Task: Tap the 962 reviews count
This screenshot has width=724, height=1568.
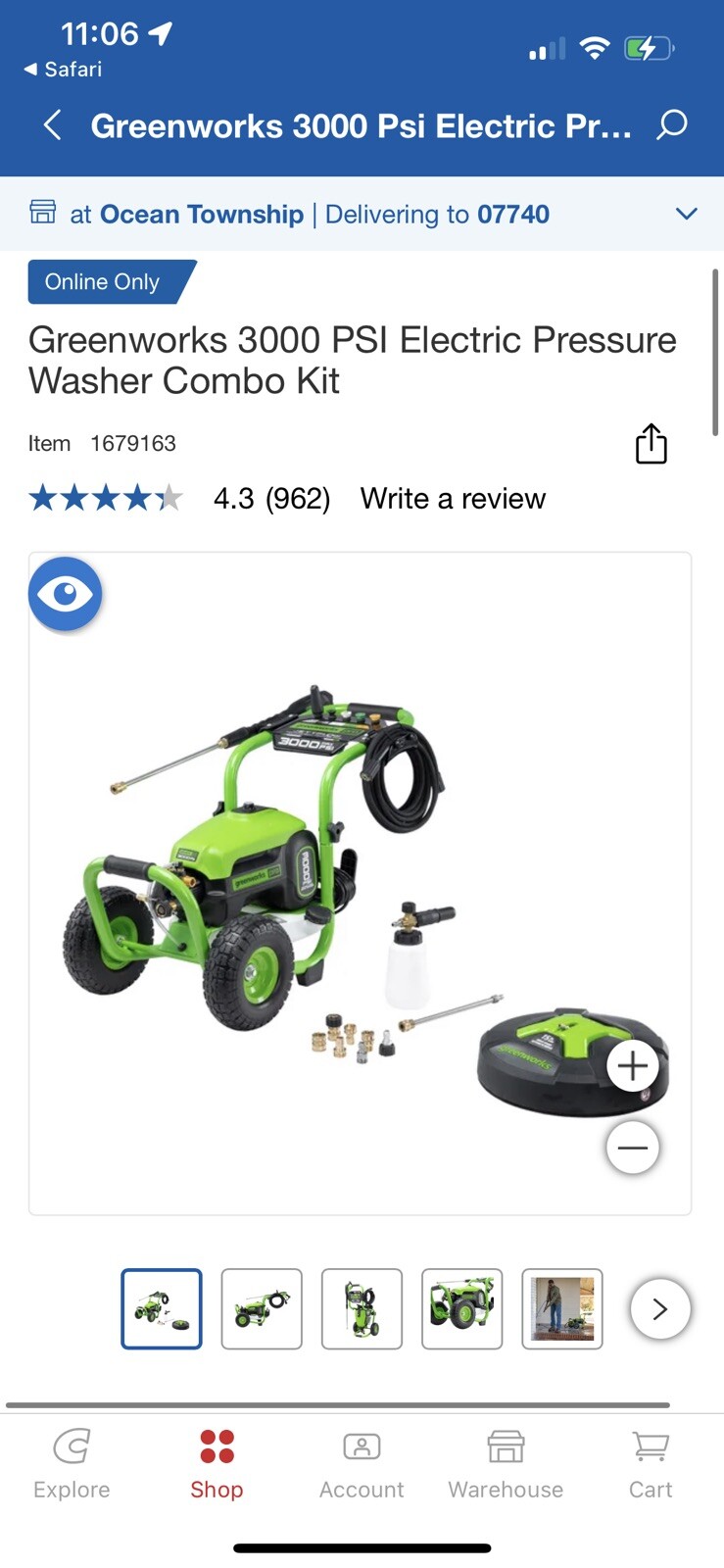Action: [297, 499]
